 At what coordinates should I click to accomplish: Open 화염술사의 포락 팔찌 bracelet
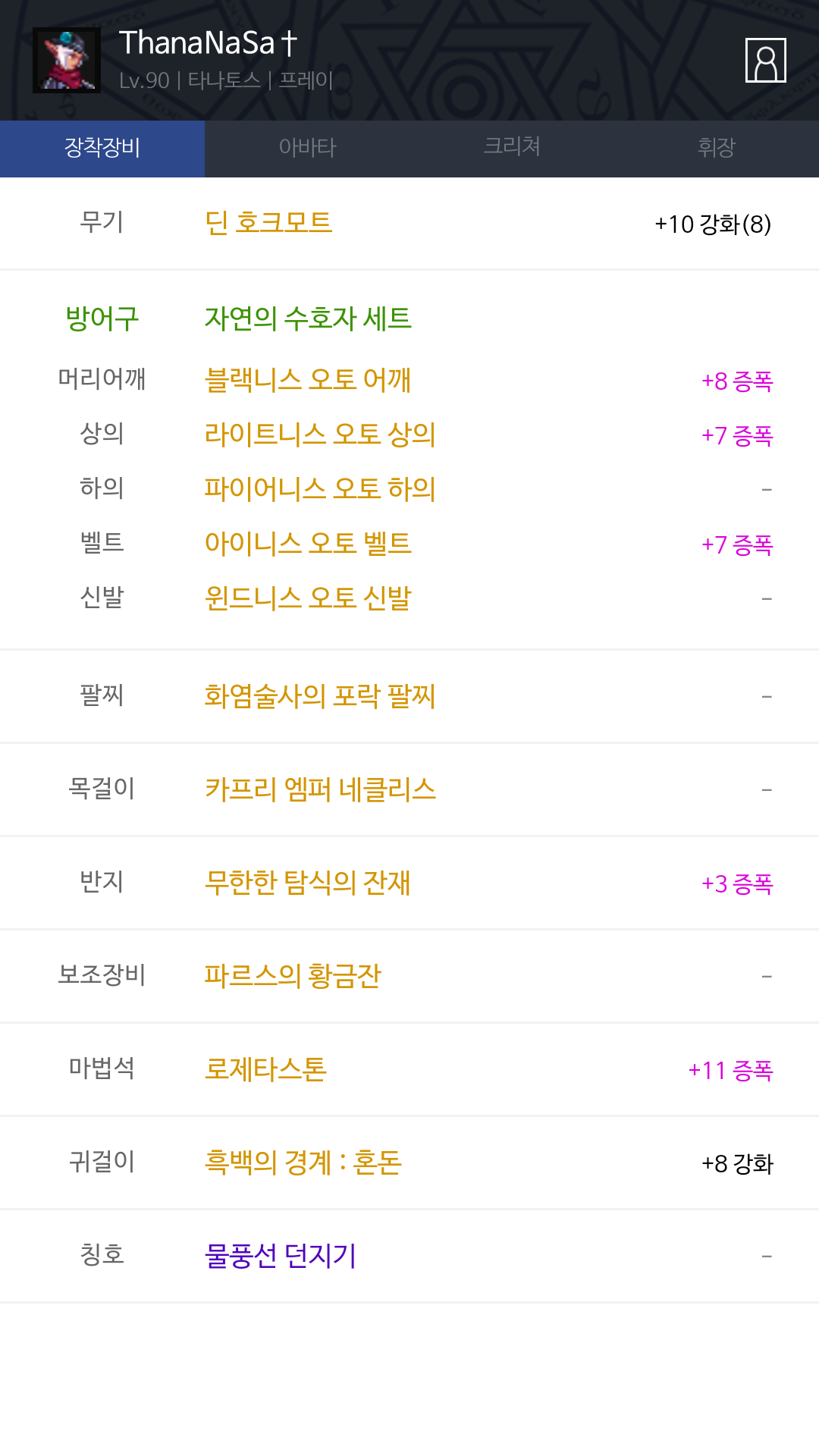tap(320, 696)
